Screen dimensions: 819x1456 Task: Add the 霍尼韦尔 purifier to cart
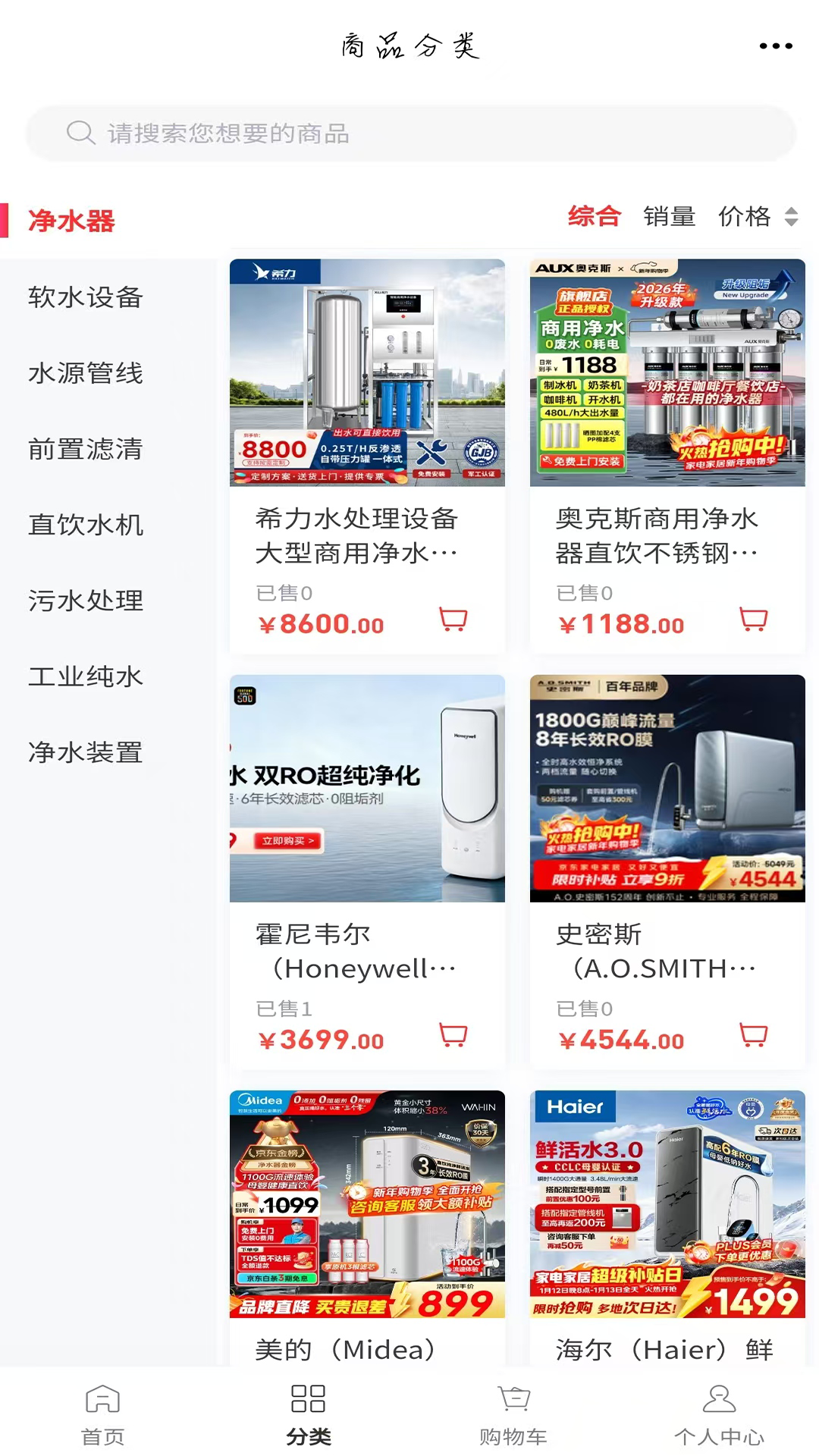point(453,1034)
